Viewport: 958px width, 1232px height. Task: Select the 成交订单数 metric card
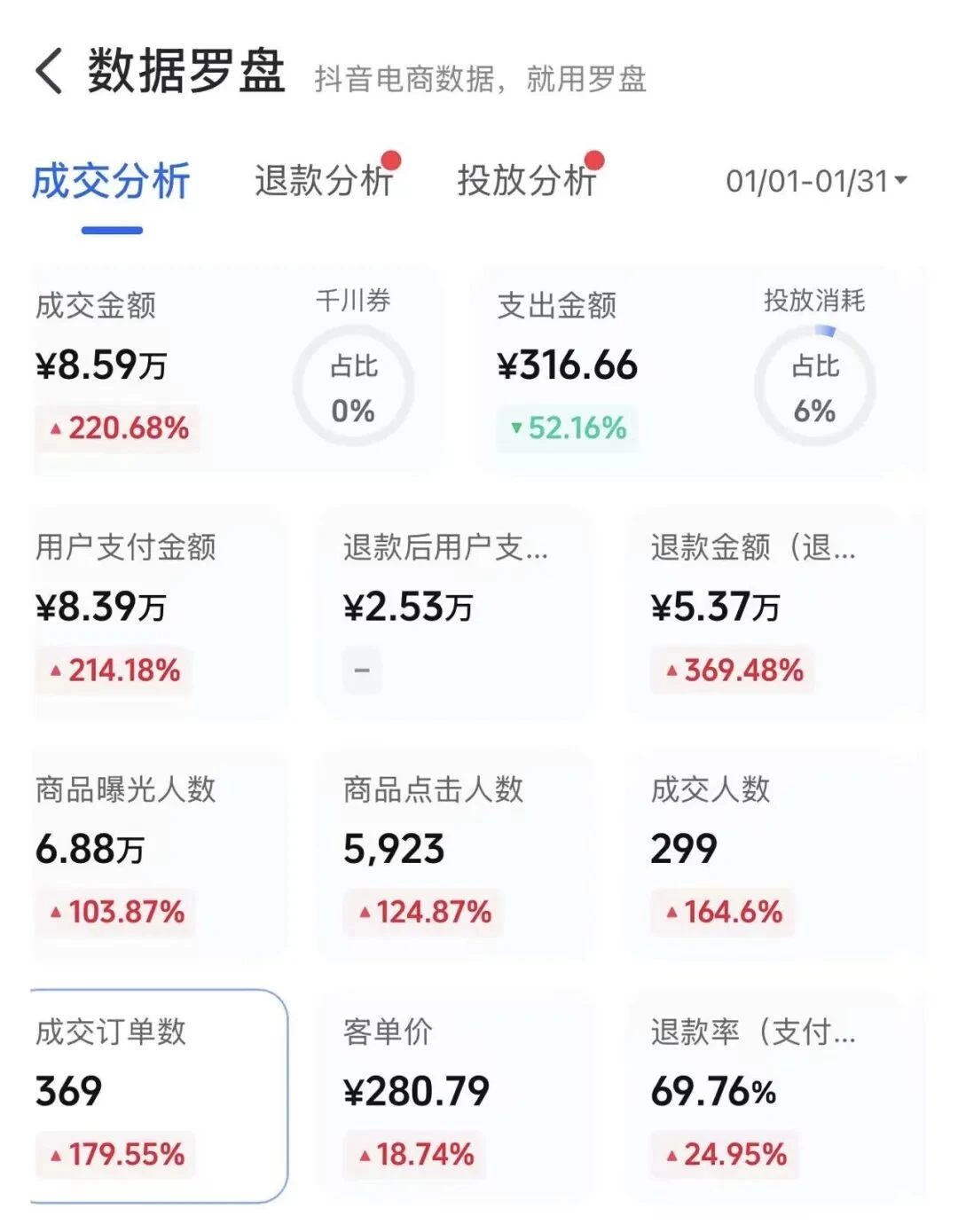(x=160, y=1091)
